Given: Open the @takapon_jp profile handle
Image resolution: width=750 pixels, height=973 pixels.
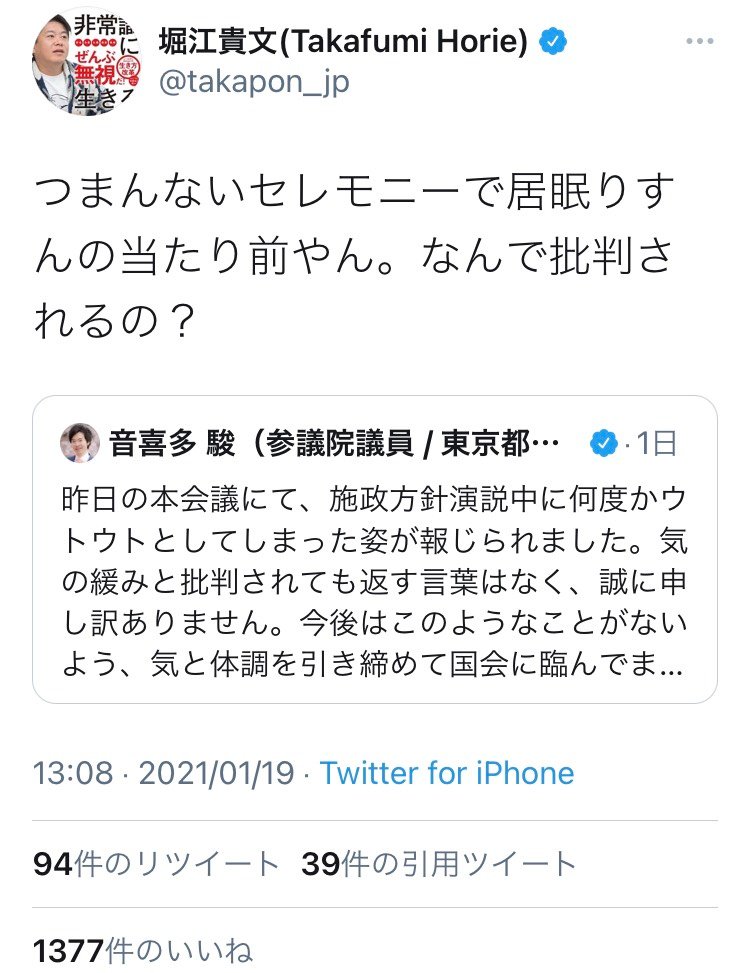Looking at the screenshot, I should point(254,83).
